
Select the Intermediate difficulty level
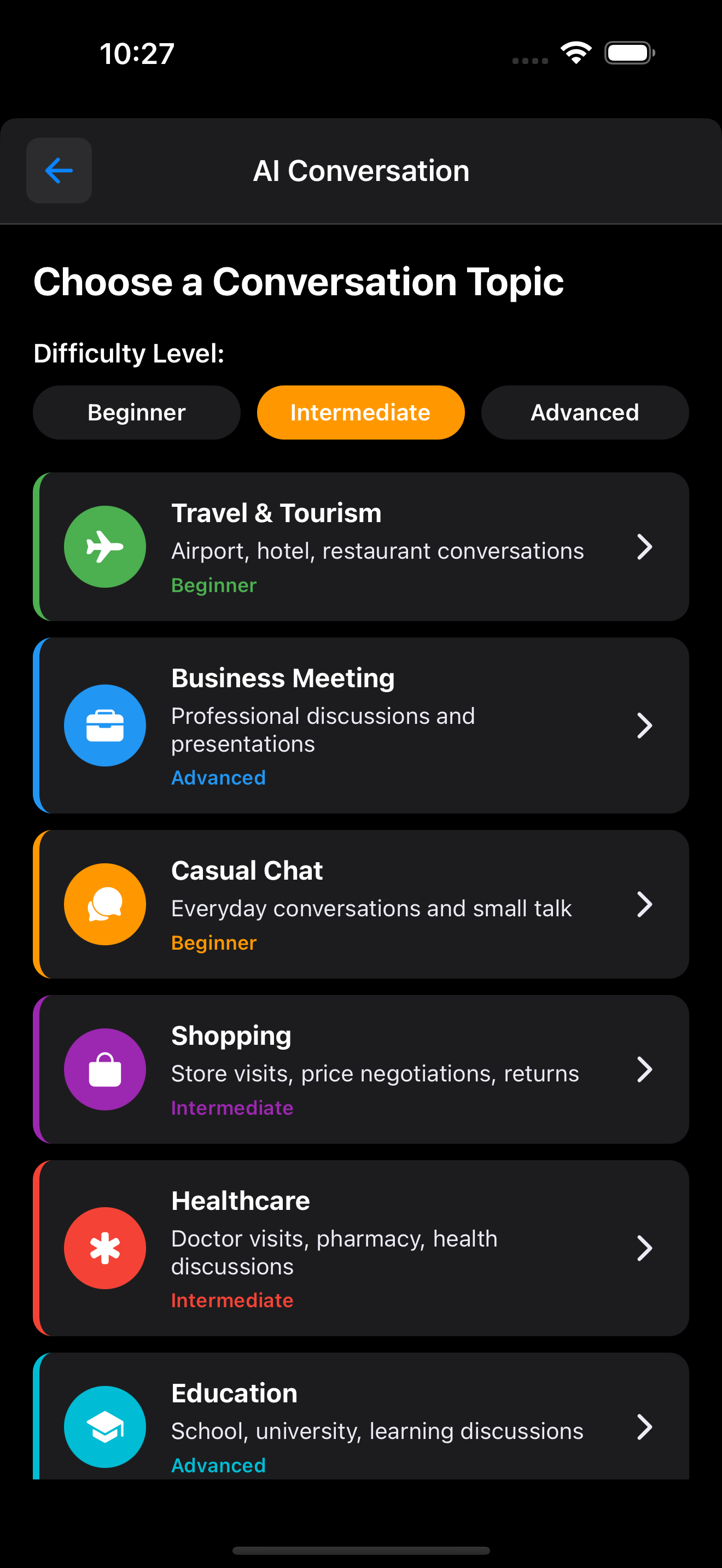pos(360,413)
